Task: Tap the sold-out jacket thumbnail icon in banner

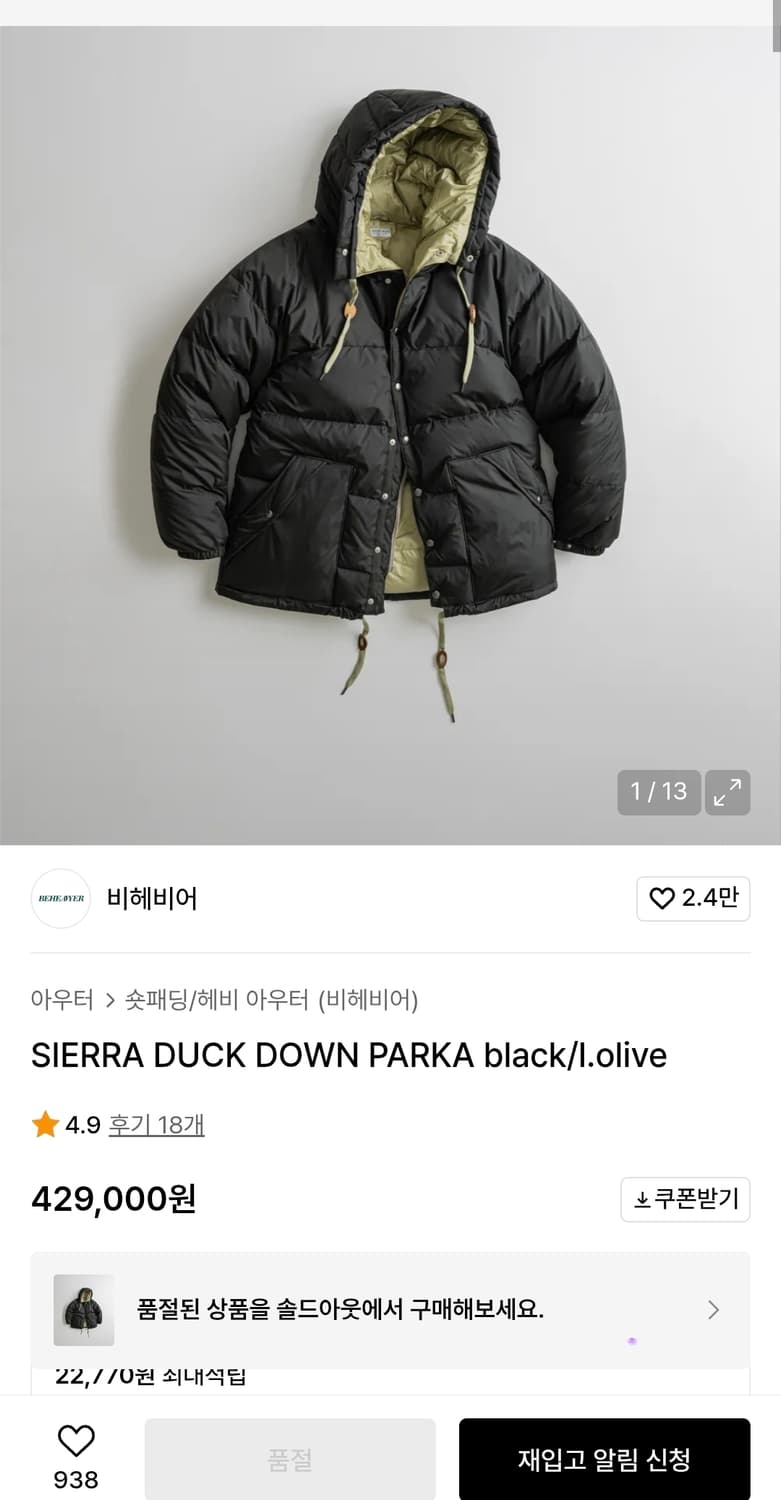Action: coord(82,1308)
